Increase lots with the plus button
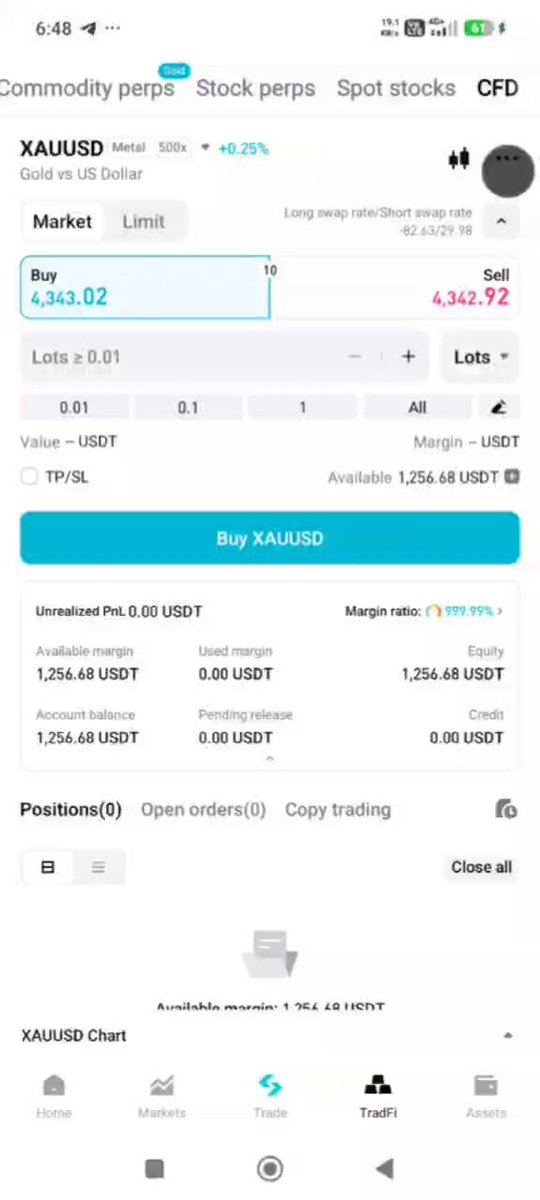 408,357
